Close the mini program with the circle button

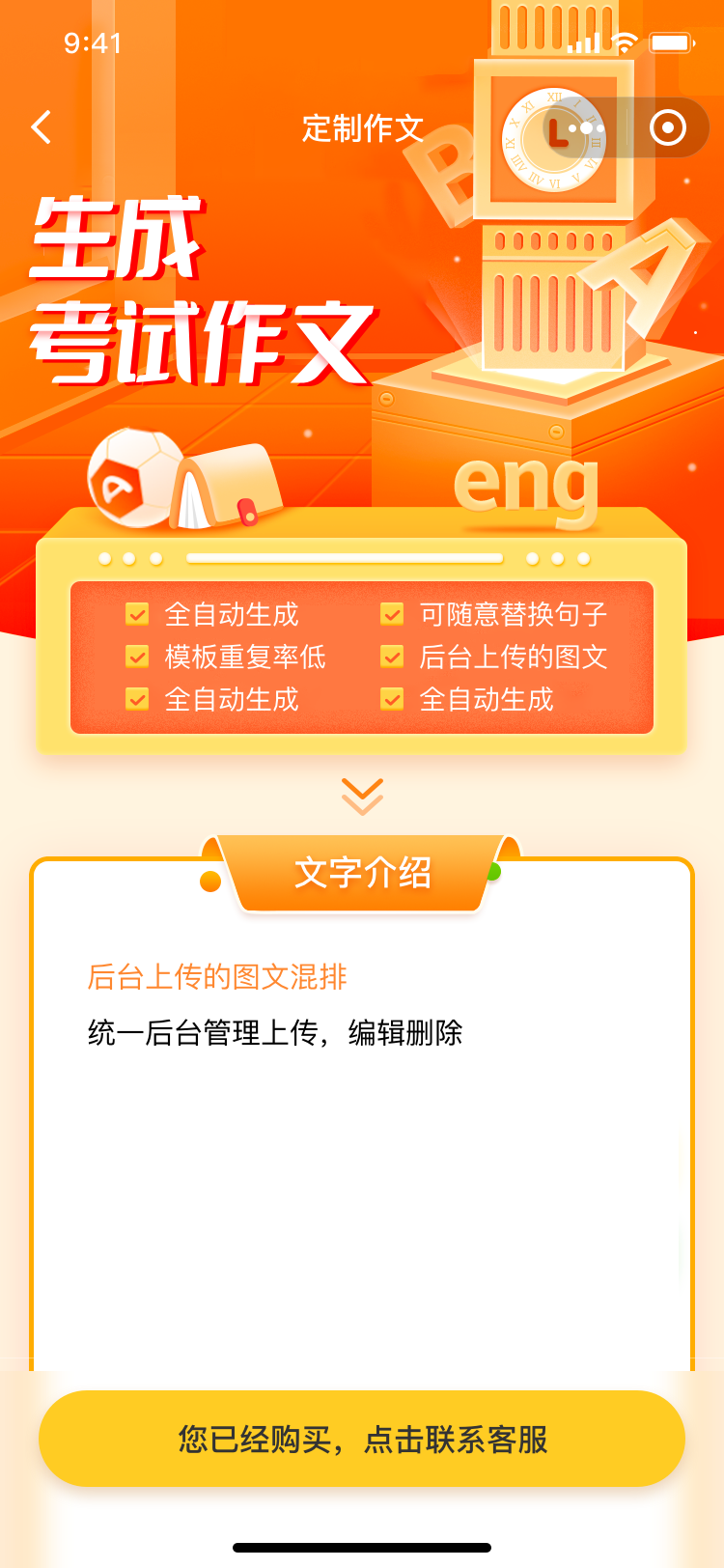pos(668,127)
